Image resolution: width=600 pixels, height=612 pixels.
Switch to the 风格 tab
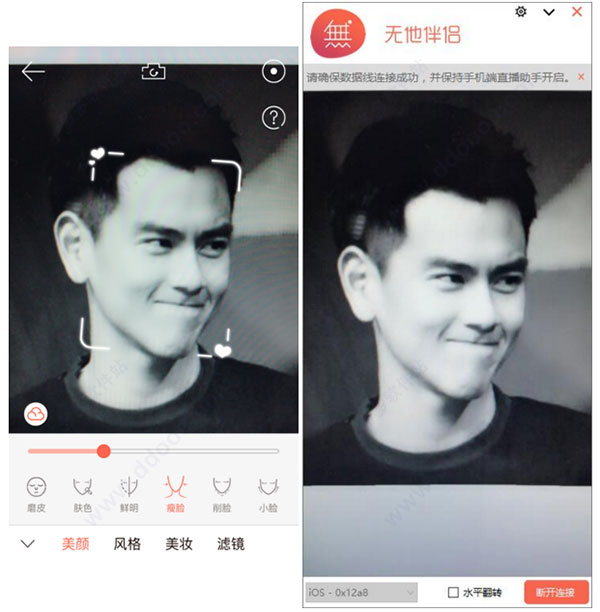127,545
